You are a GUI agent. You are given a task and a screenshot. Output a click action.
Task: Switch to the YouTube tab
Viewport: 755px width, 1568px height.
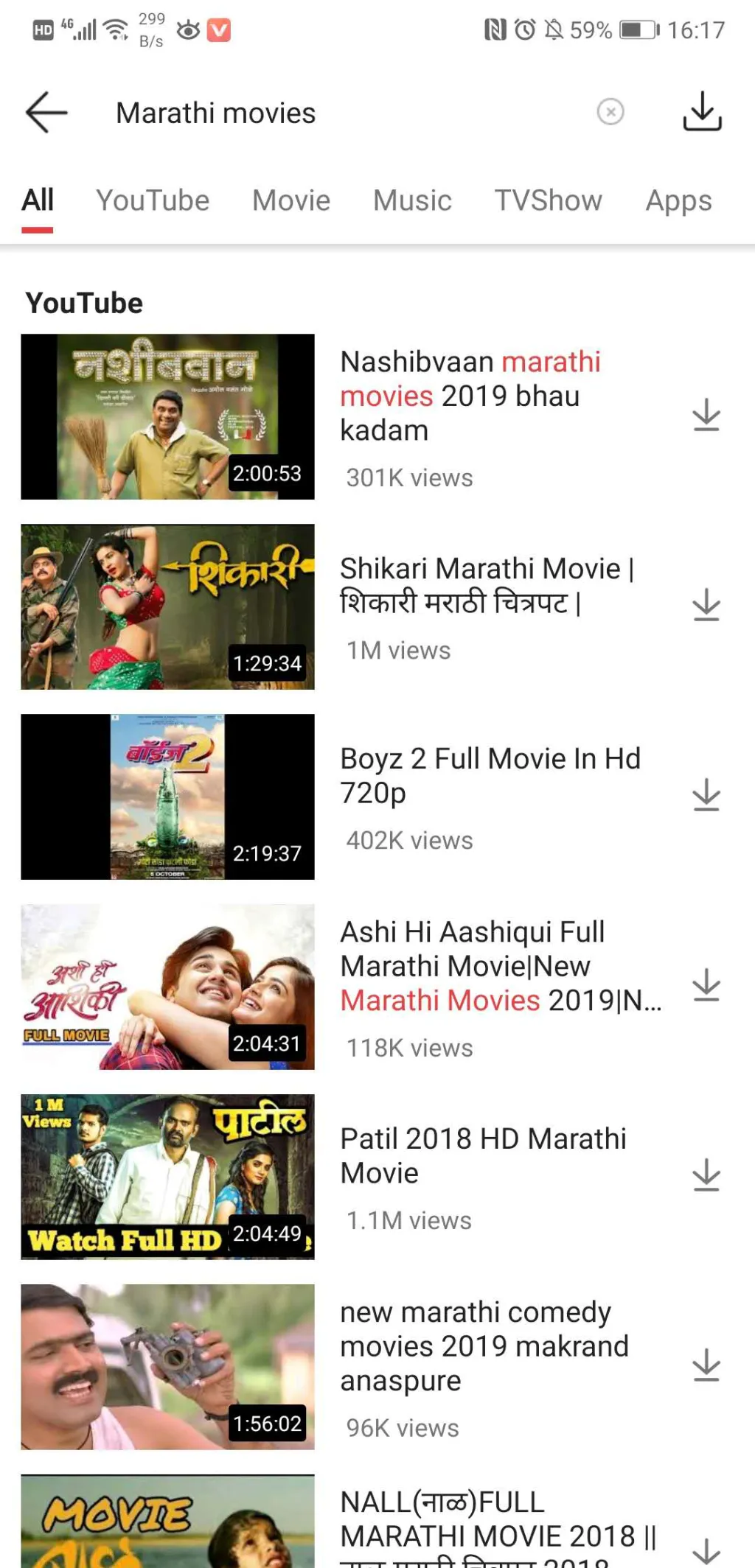tap(153, 200)
